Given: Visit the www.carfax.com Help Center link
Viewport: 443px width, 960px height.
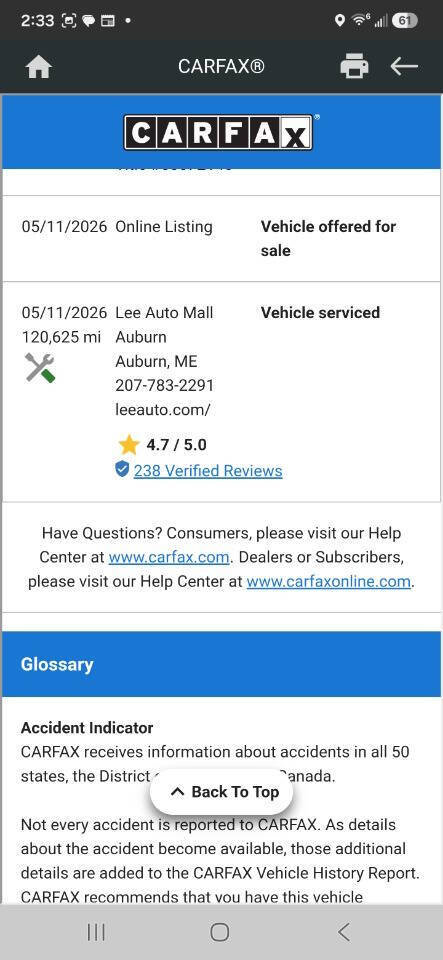Looking at the screenshot, I should tap(169, 557).
